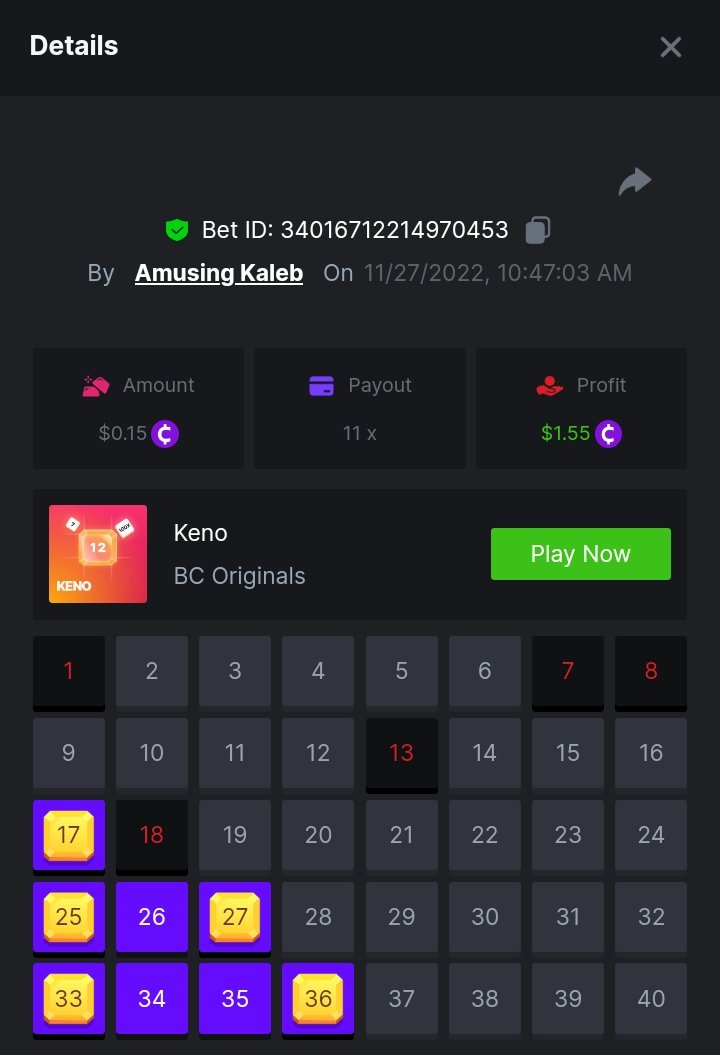Share this bet result

(x=635, y=181)
